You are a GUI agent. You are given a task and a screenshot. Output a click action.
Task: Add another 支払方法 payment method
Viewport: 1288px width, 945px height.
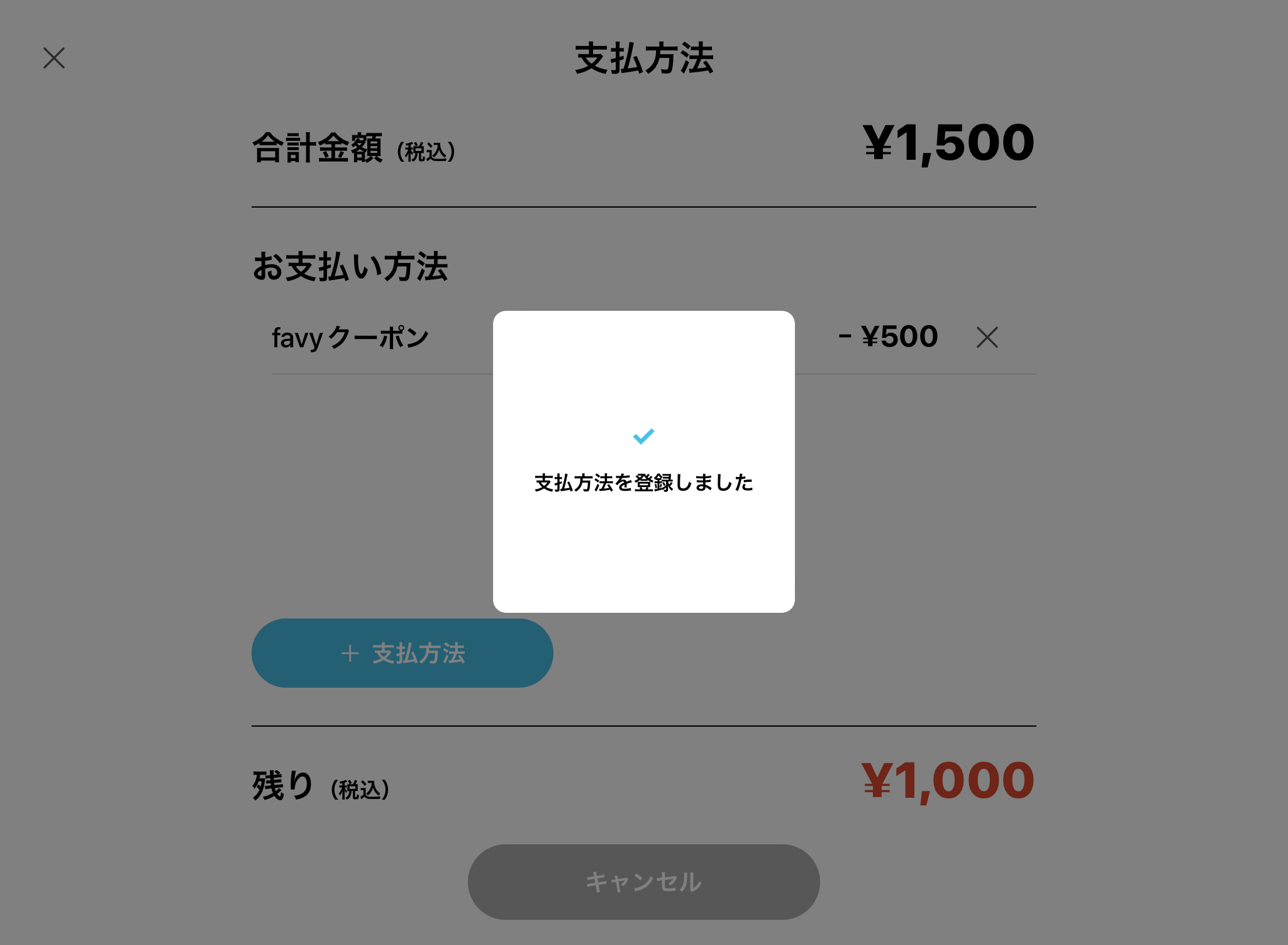tap(402, 653)
